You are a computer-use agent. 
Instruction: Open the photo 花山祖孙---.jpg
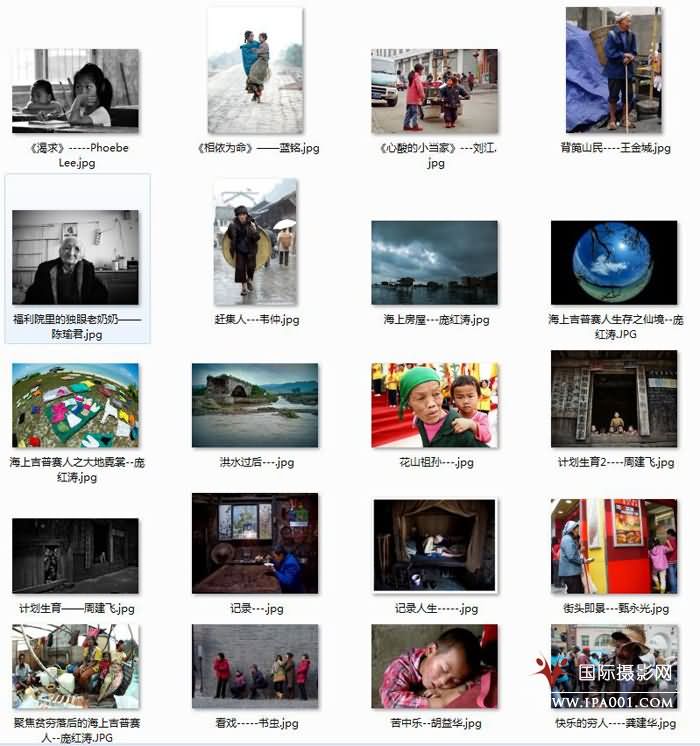click(x=435, y=405)
